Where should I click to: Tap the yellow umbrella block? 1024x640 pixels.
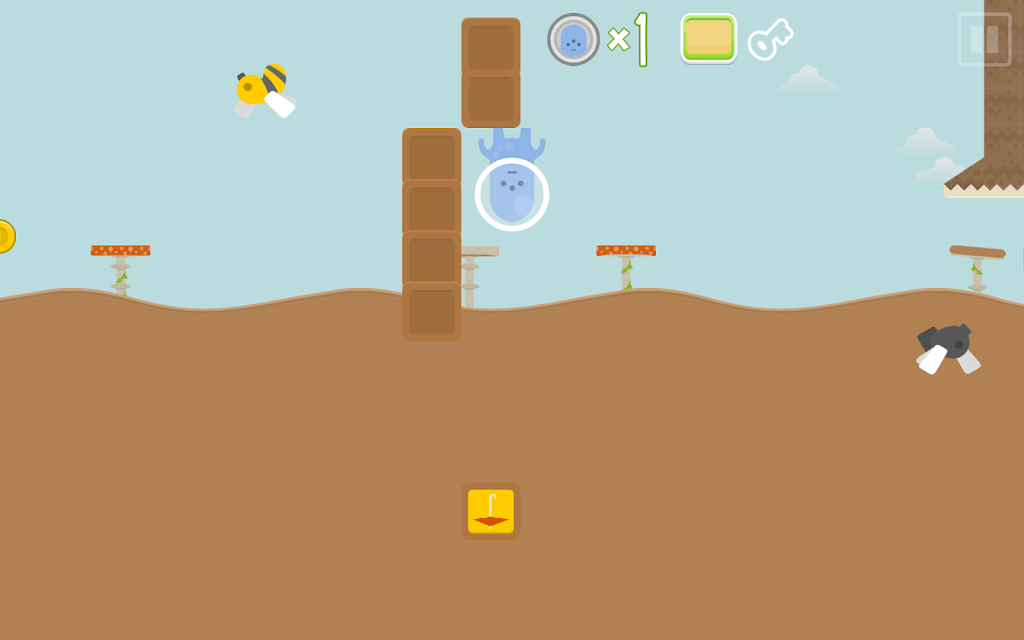click(x=491, y=511)
